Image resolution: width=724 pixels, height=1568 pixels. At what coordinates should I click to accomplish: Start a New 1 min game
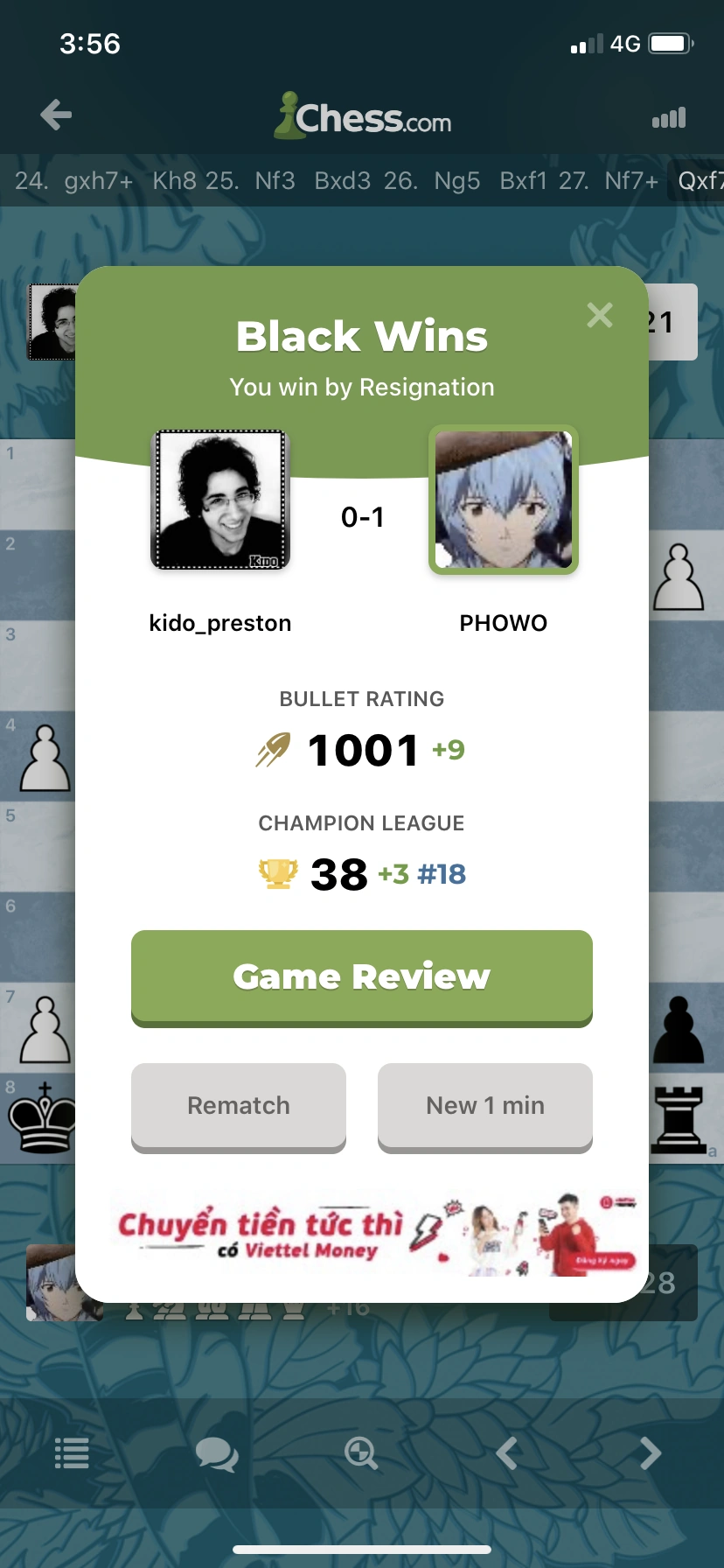[x=484, y=1106]
